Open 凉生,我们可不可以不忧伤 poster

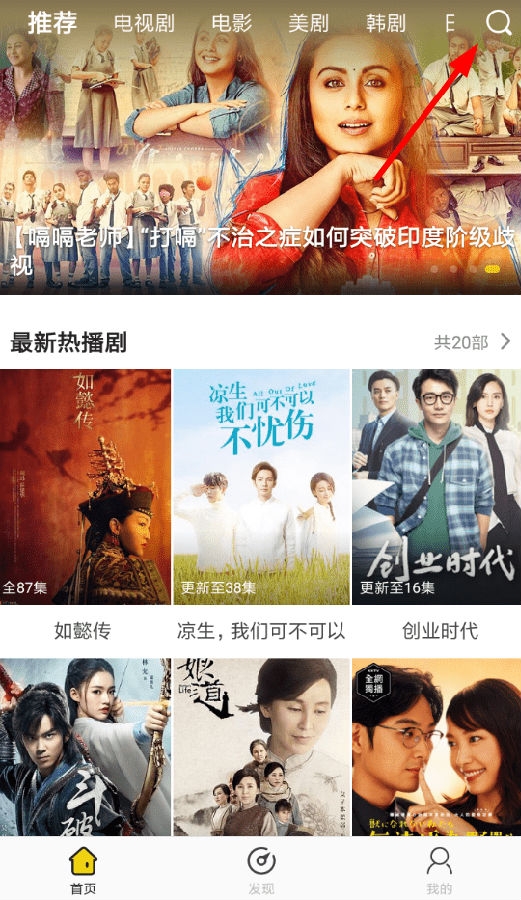tap(262, 487)
